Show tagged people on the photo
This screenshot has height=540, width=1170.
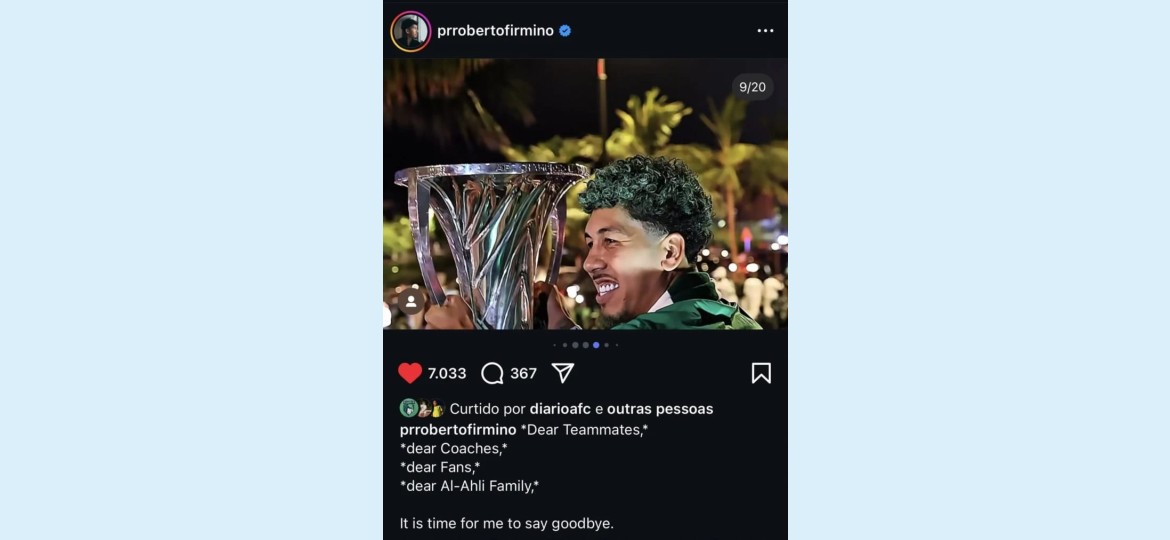(x=411, y=301)
